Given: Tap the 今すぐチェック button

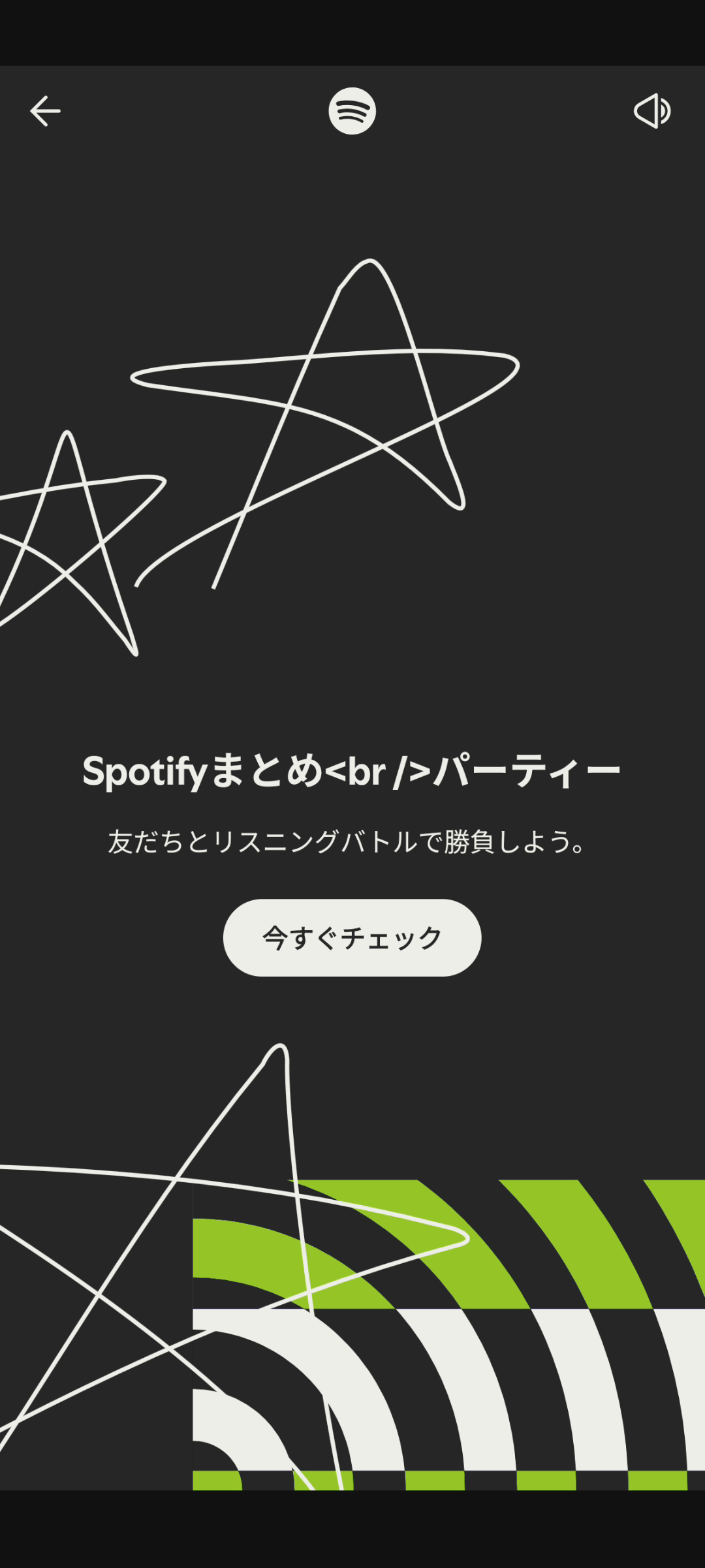Looking at the screenshot, I should click(x=352, y=937).
